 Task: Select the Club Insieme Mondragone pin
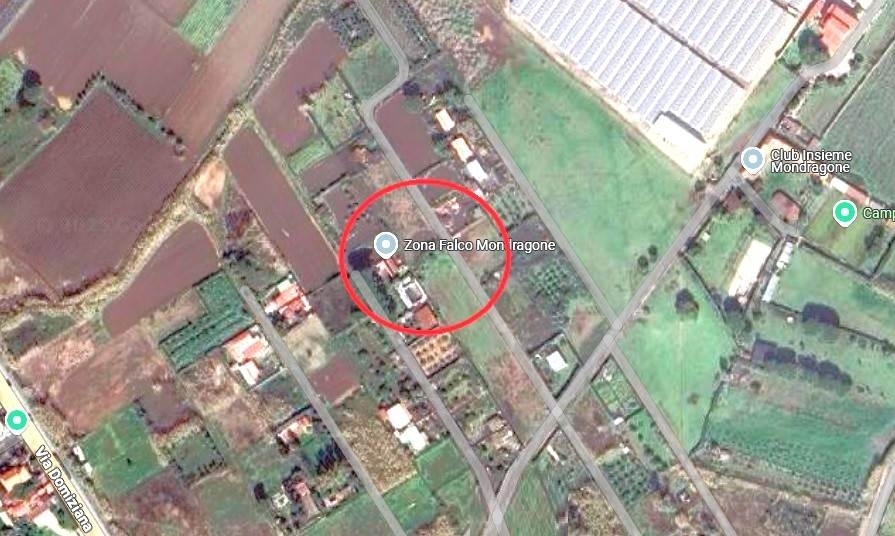click(752, 159)
